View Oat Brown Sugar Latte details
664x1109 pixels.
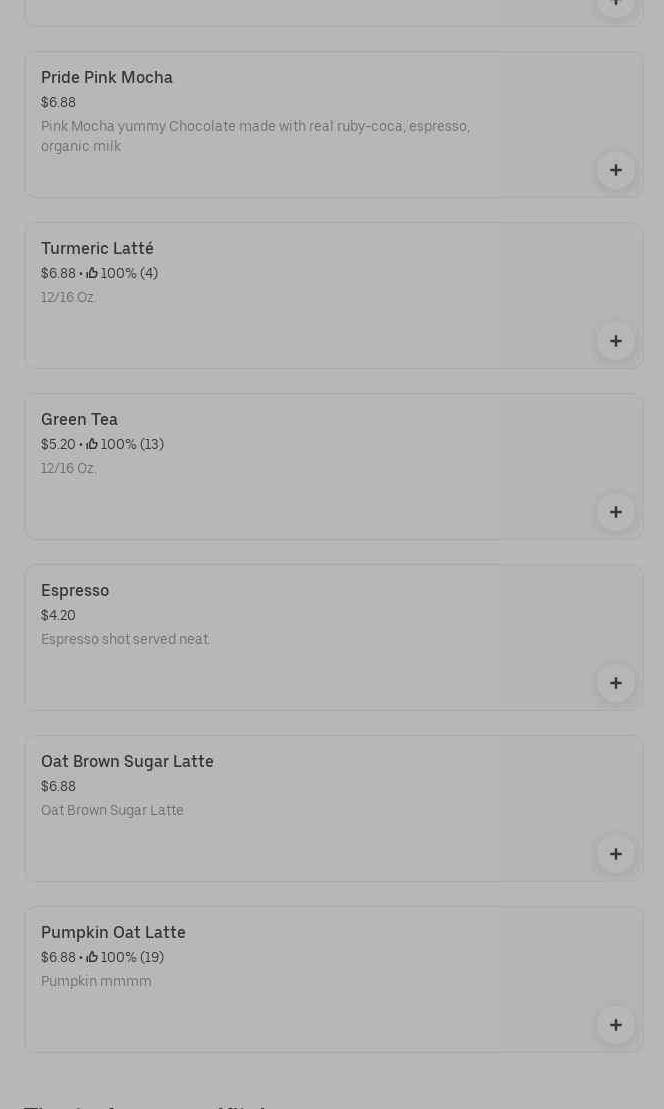click(x=334, y=809)
